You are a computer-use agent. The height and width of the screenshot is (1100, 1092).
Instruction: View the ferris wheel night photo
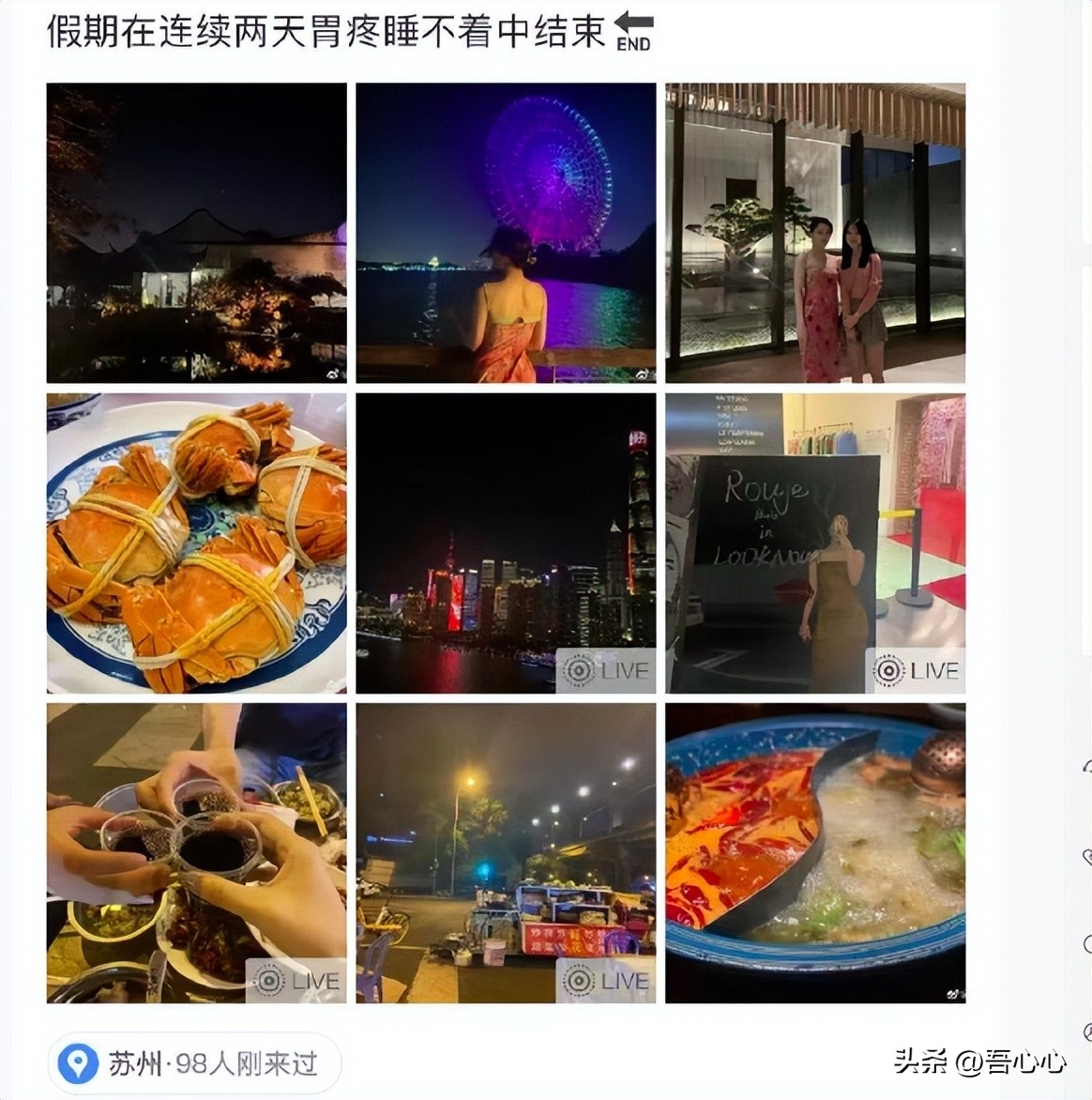505,232
